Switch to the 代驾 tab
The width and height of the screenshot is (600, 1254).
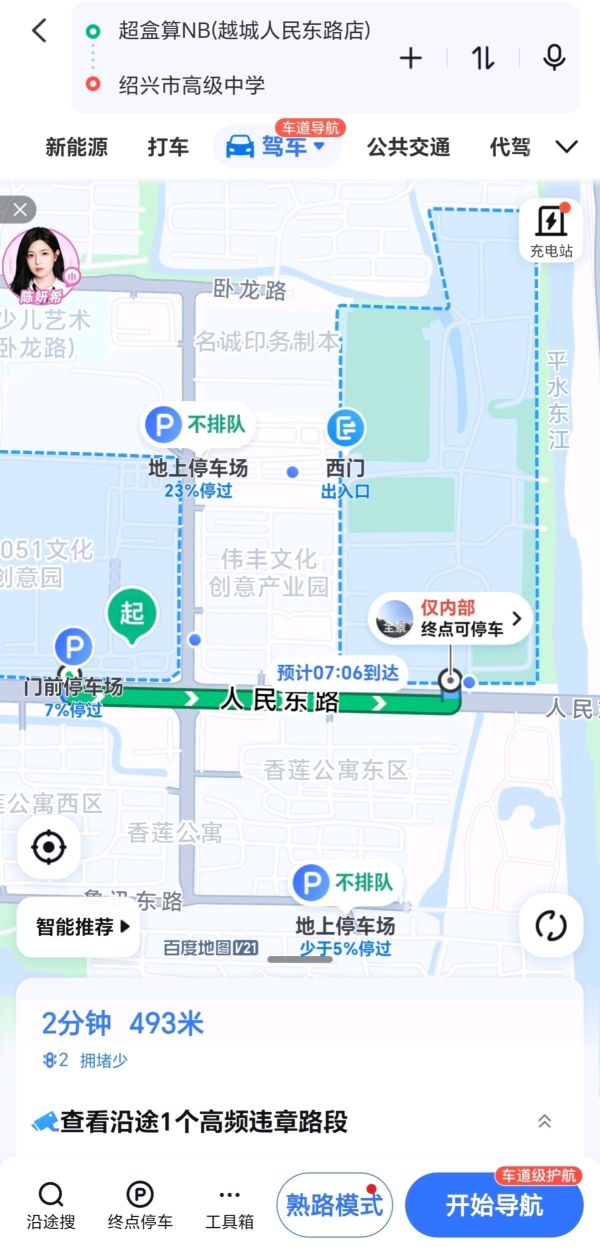click(509, 147)
